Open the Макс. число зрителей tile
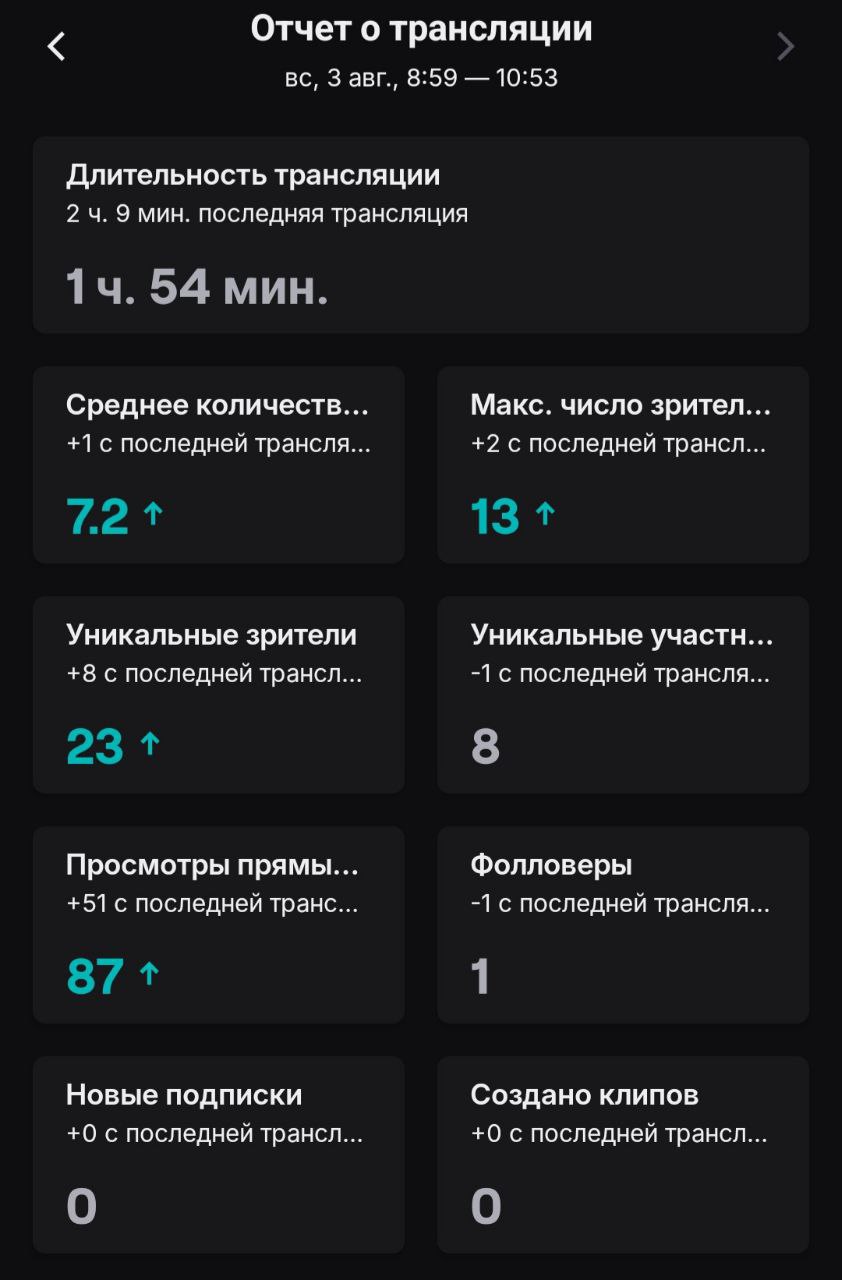The width and height of the screenshot is (842, 1280). point(622,463)
